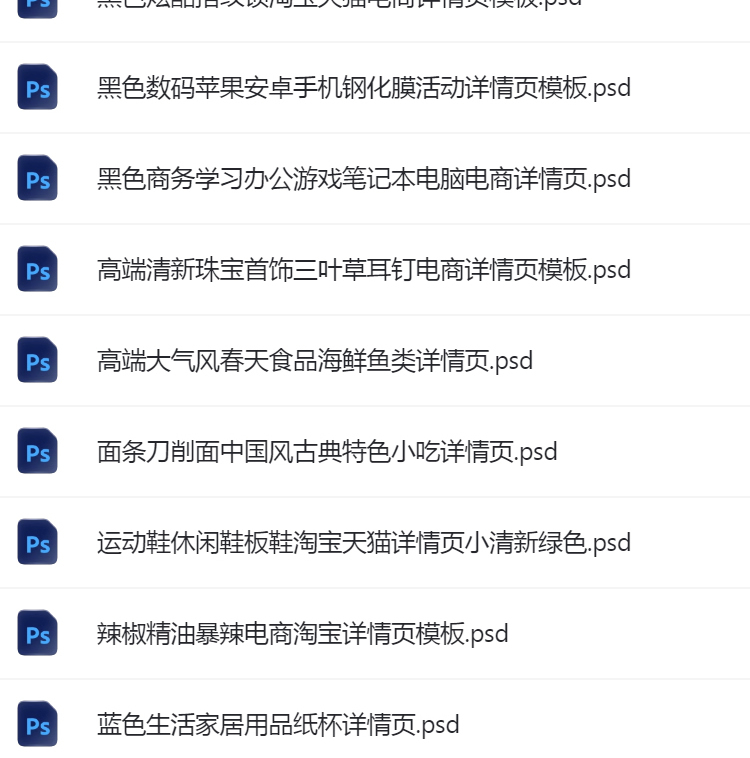Screen dimensions: 750x758
Task: Open 黑色商务学习办公游戏笔记本电脑电商详情页.psd
Action: (x=364, y=179)
